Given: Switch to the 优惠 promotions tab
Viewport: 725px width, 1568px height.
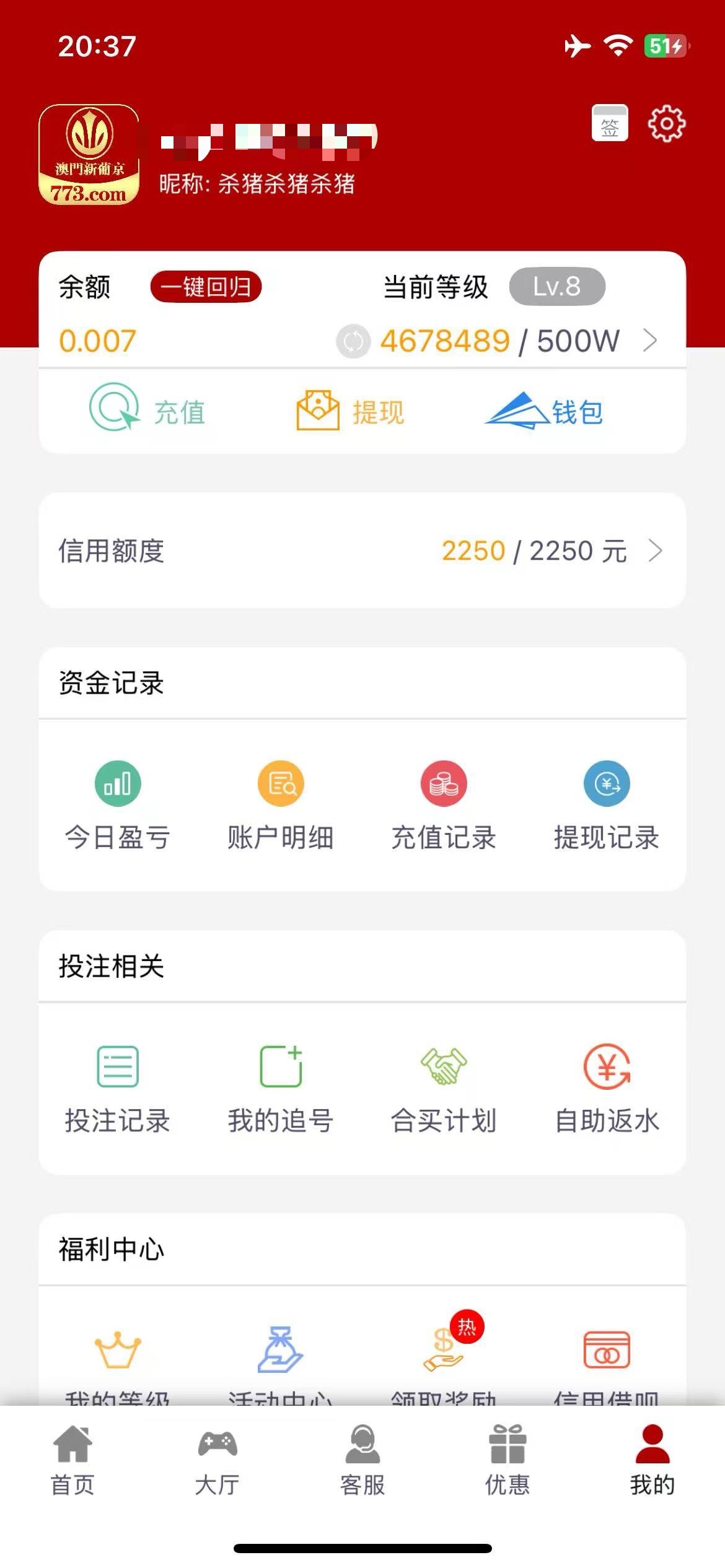Looking at the screenshot, I should [507, 1460].
